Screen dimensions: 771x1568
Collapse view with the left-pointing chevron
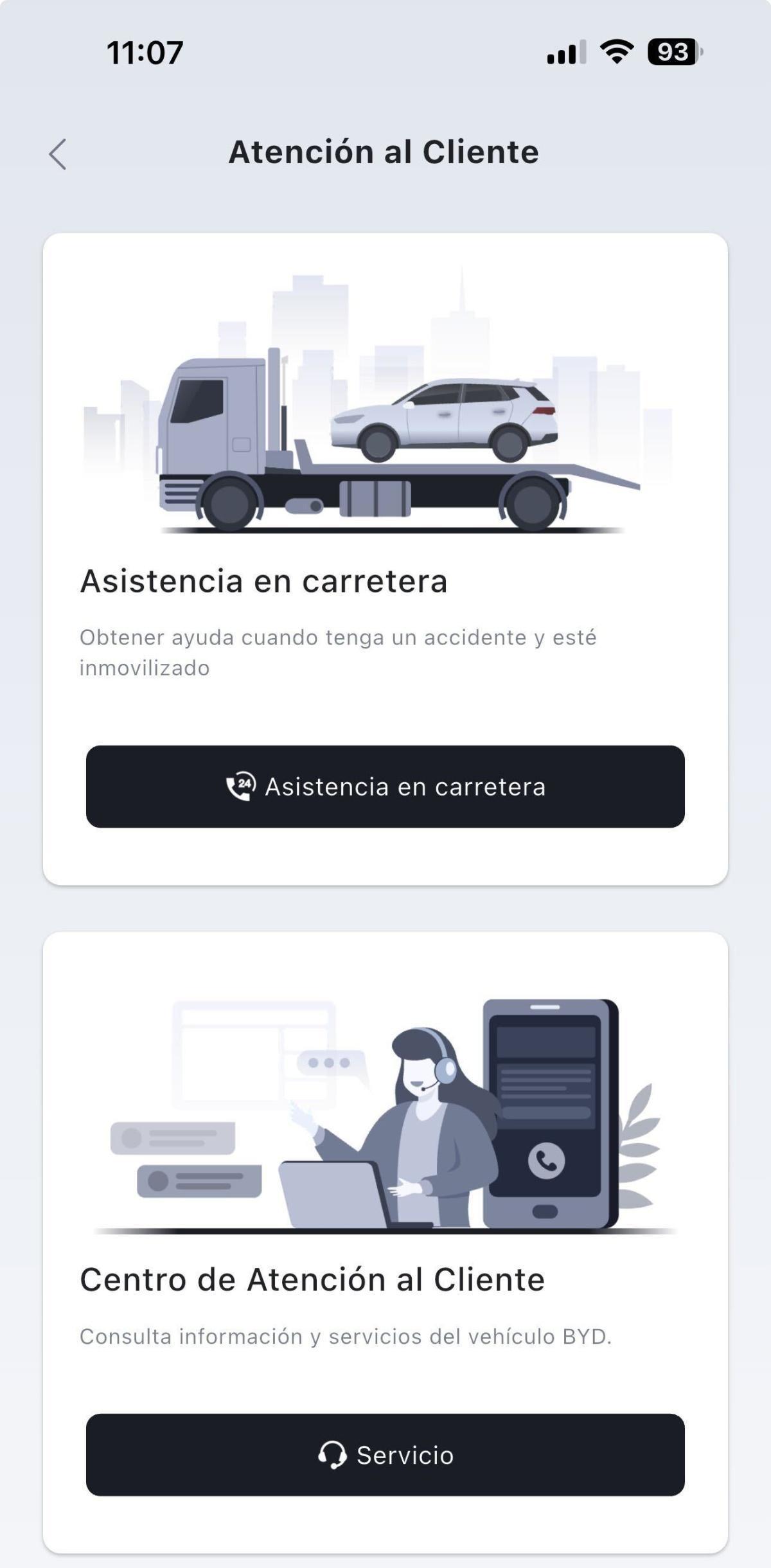[x=58, y=154]
